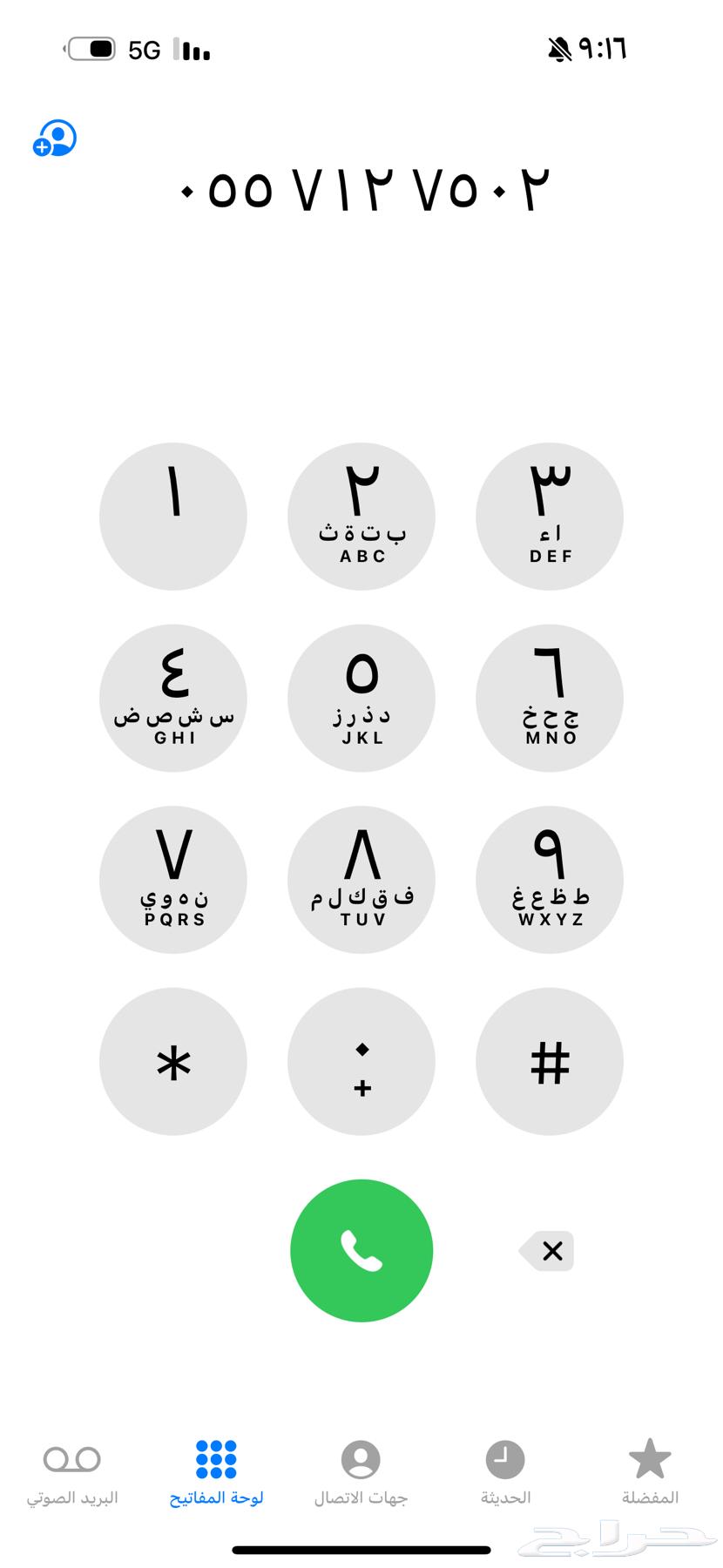Tap the 7 PQRS key
Screen dimensions: 723x1568
[173, 880]
